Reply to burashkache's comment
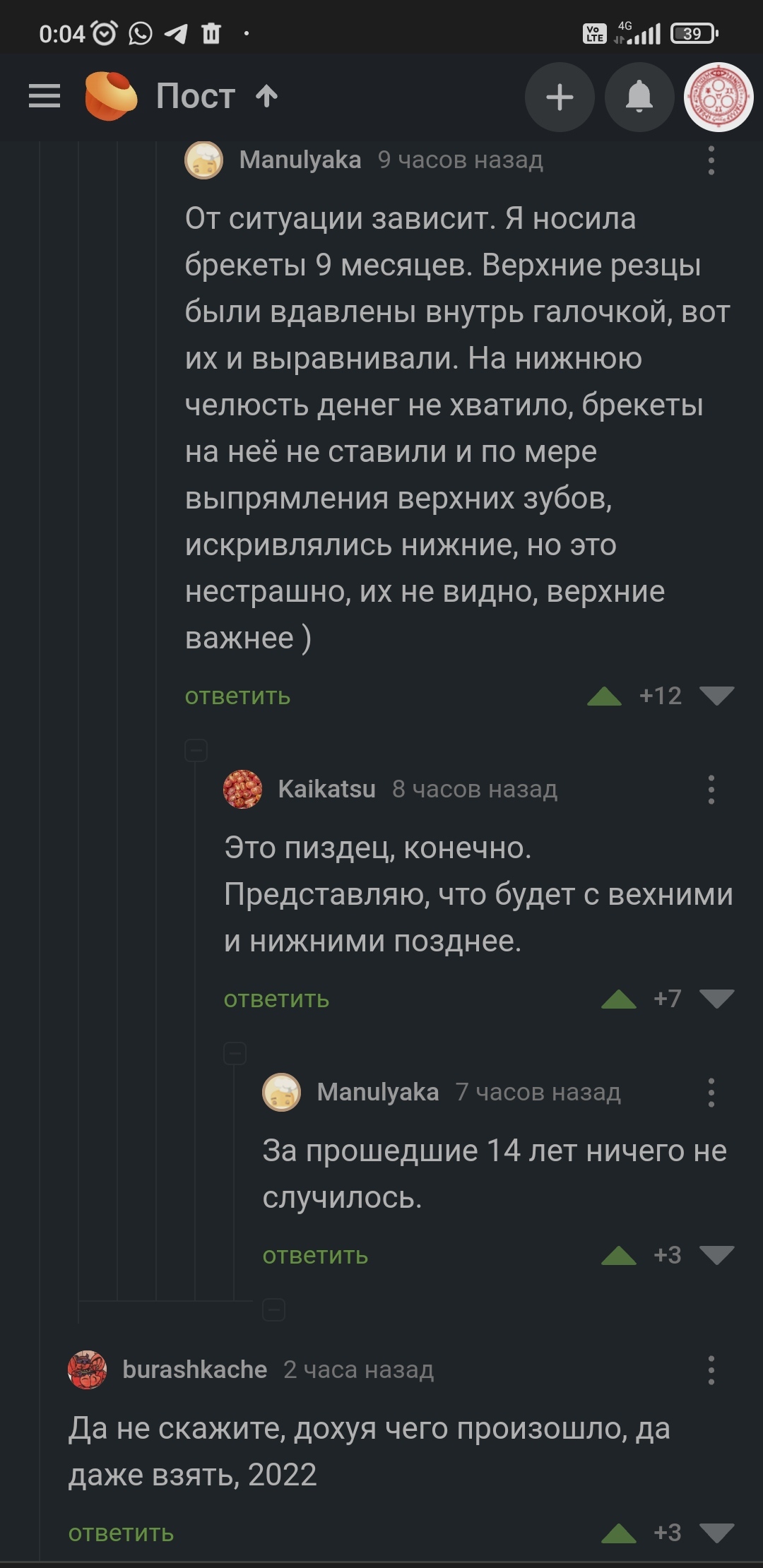 (x=121, y=1533)
